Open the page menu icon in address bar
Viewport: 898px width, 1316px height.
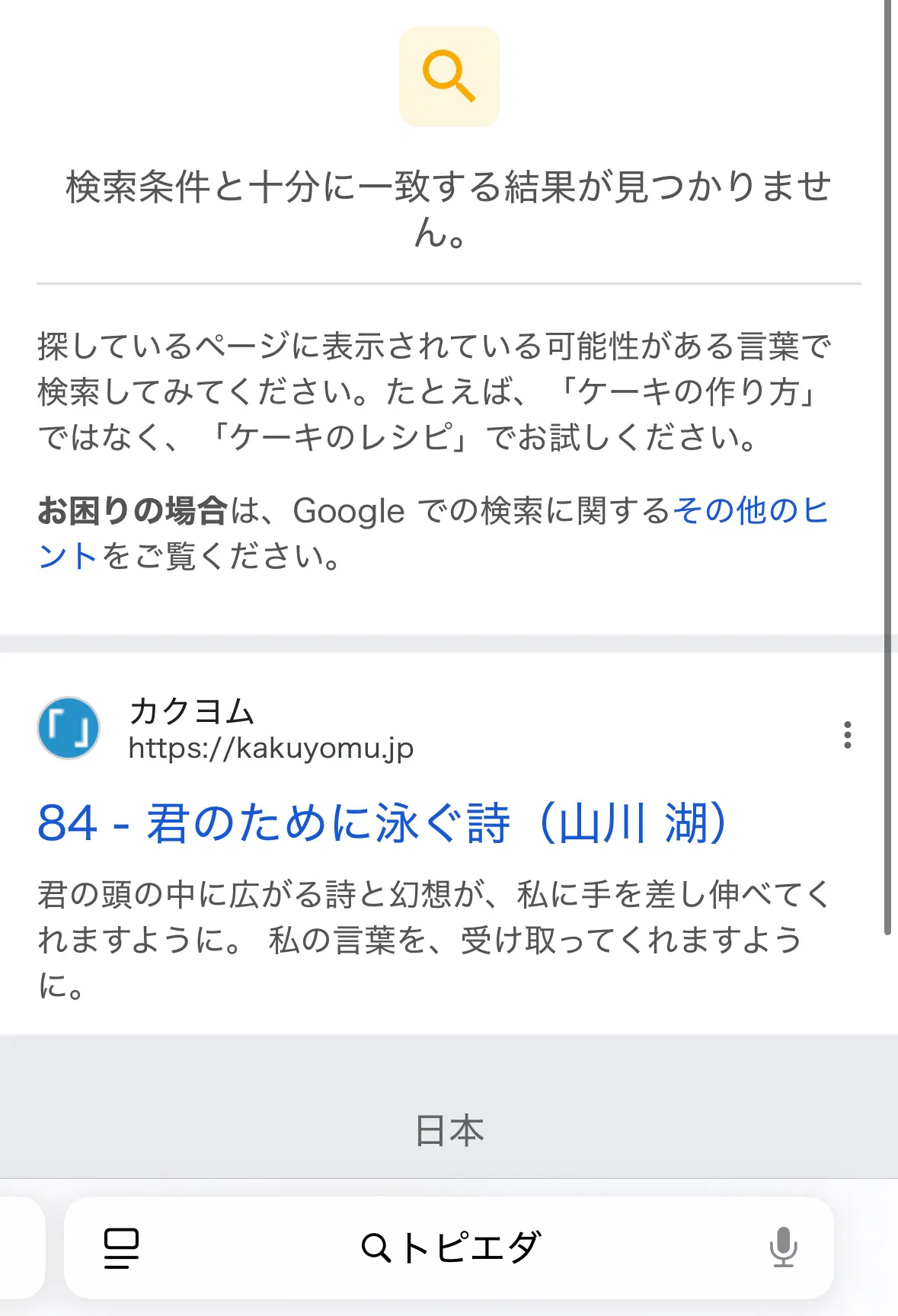[121, 1247]
